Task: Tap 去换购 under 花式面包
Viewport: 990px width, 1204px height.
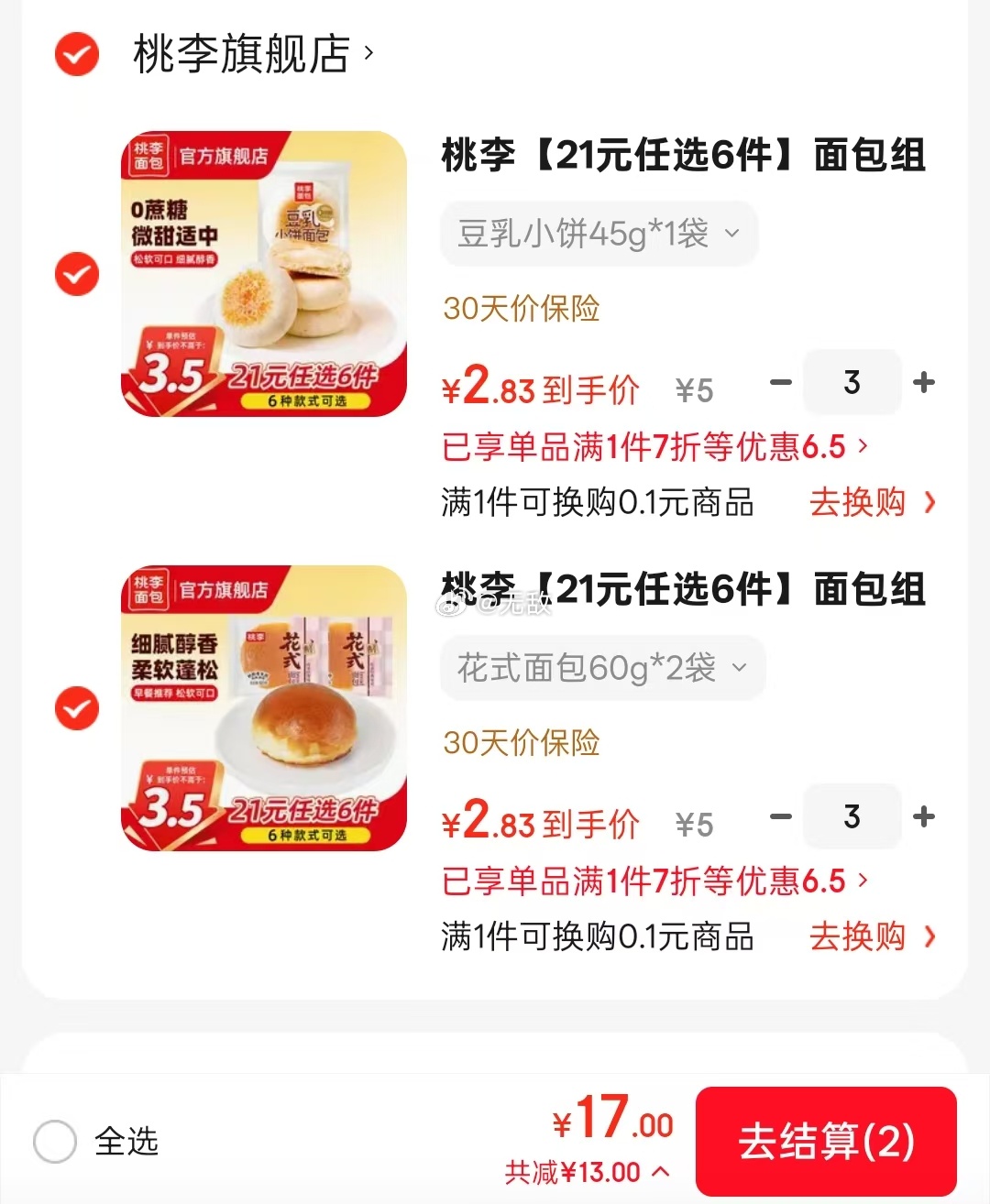Action: 872,936
